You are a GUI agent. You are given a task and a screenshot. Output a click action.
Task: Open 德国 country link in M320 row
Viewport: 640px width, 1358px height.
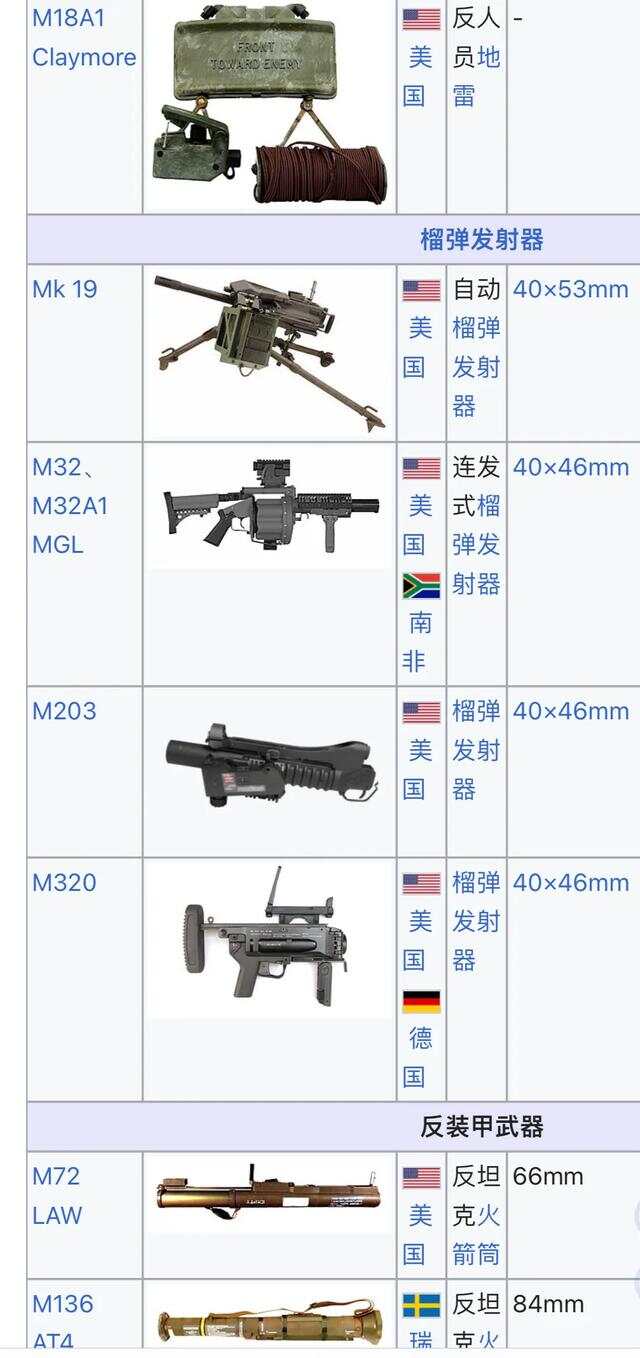(420, 1057)
